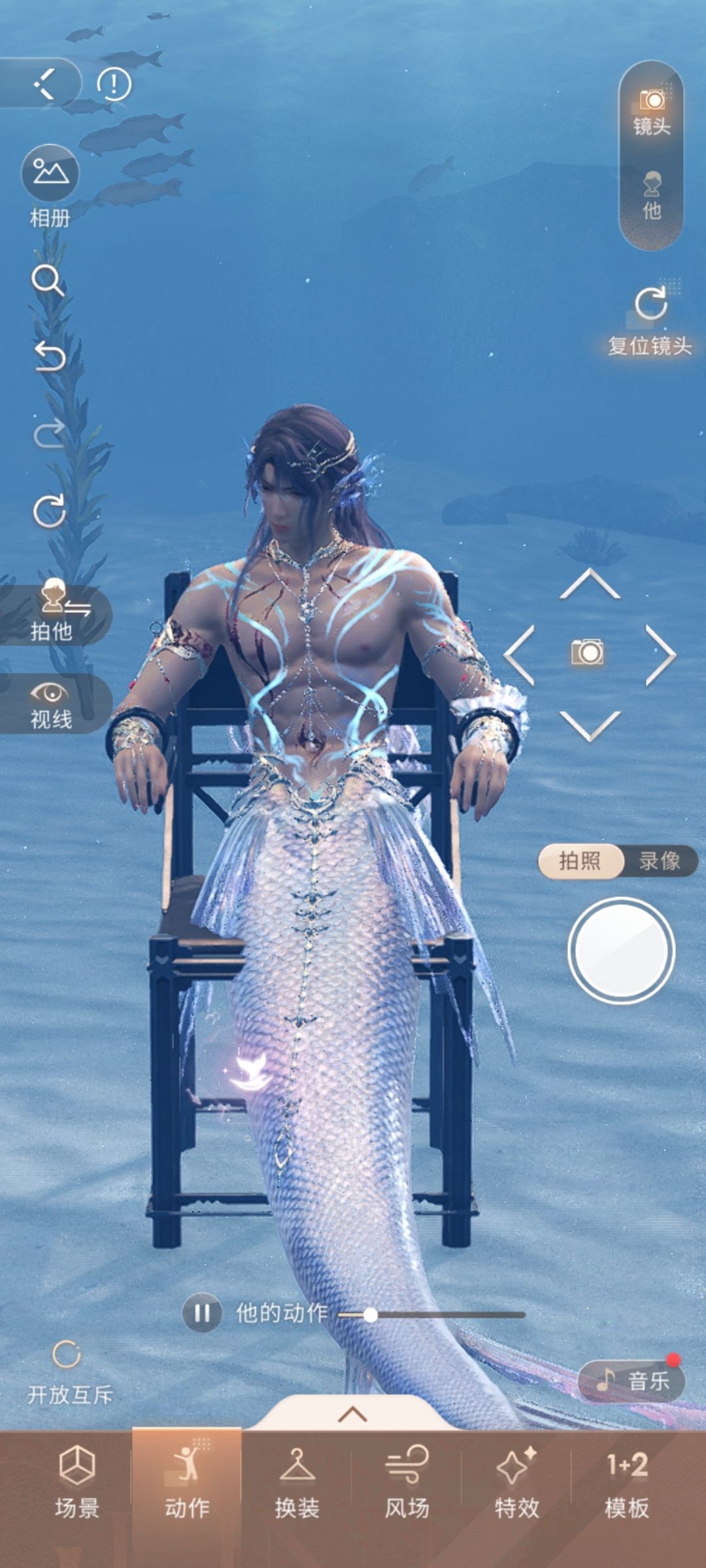
Task: Select 镜头 camera control
Action: 652,112
